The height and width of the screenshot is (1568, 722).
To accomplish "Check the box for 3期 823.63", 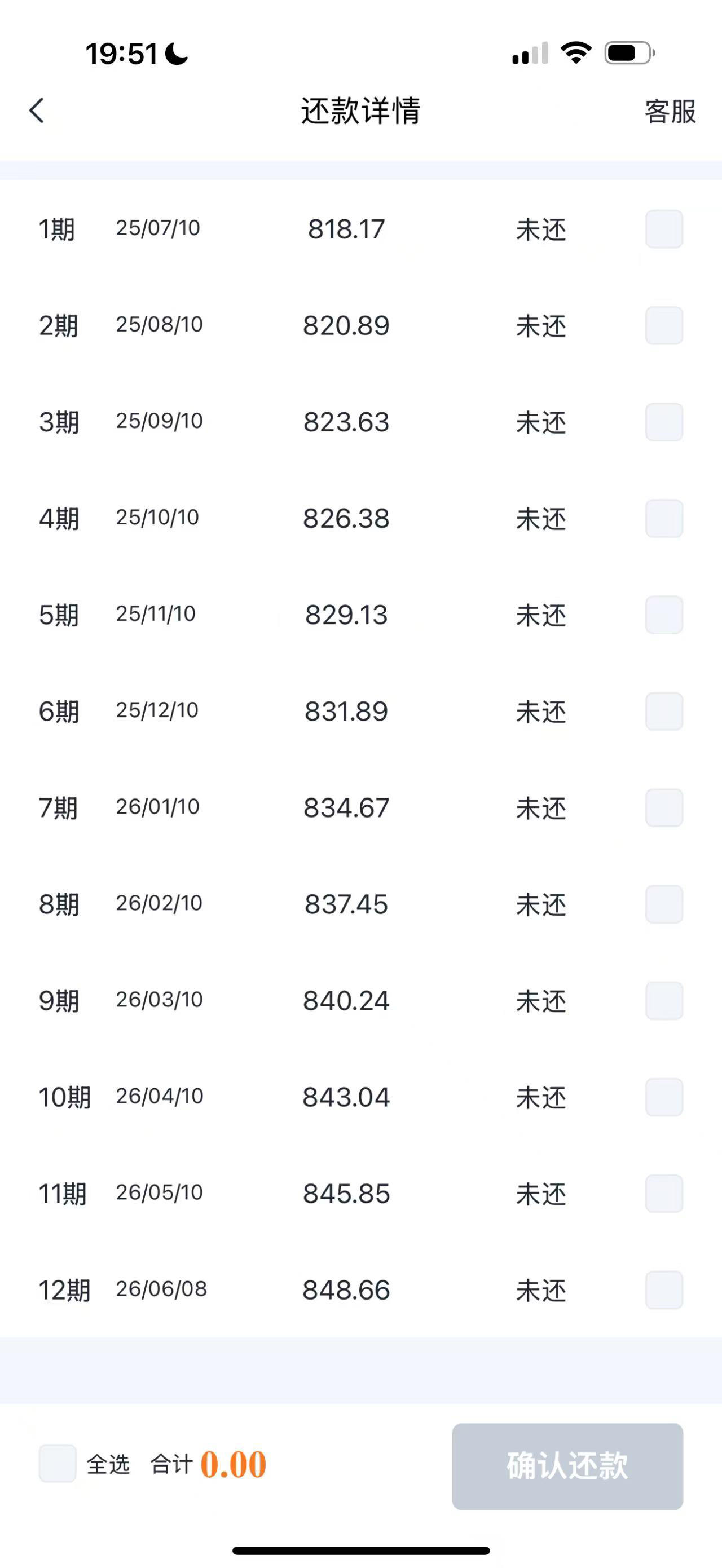I will pos(664,422).
